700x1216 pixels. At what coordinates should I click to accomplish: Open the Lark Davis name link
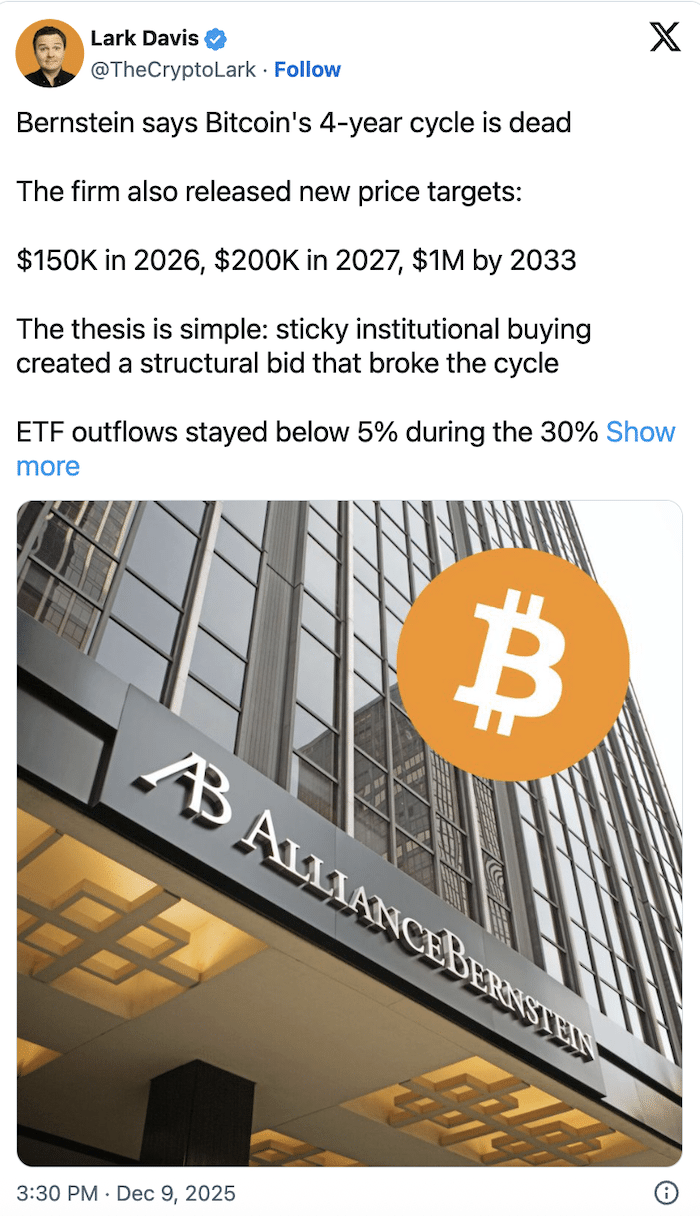[145, 39]
